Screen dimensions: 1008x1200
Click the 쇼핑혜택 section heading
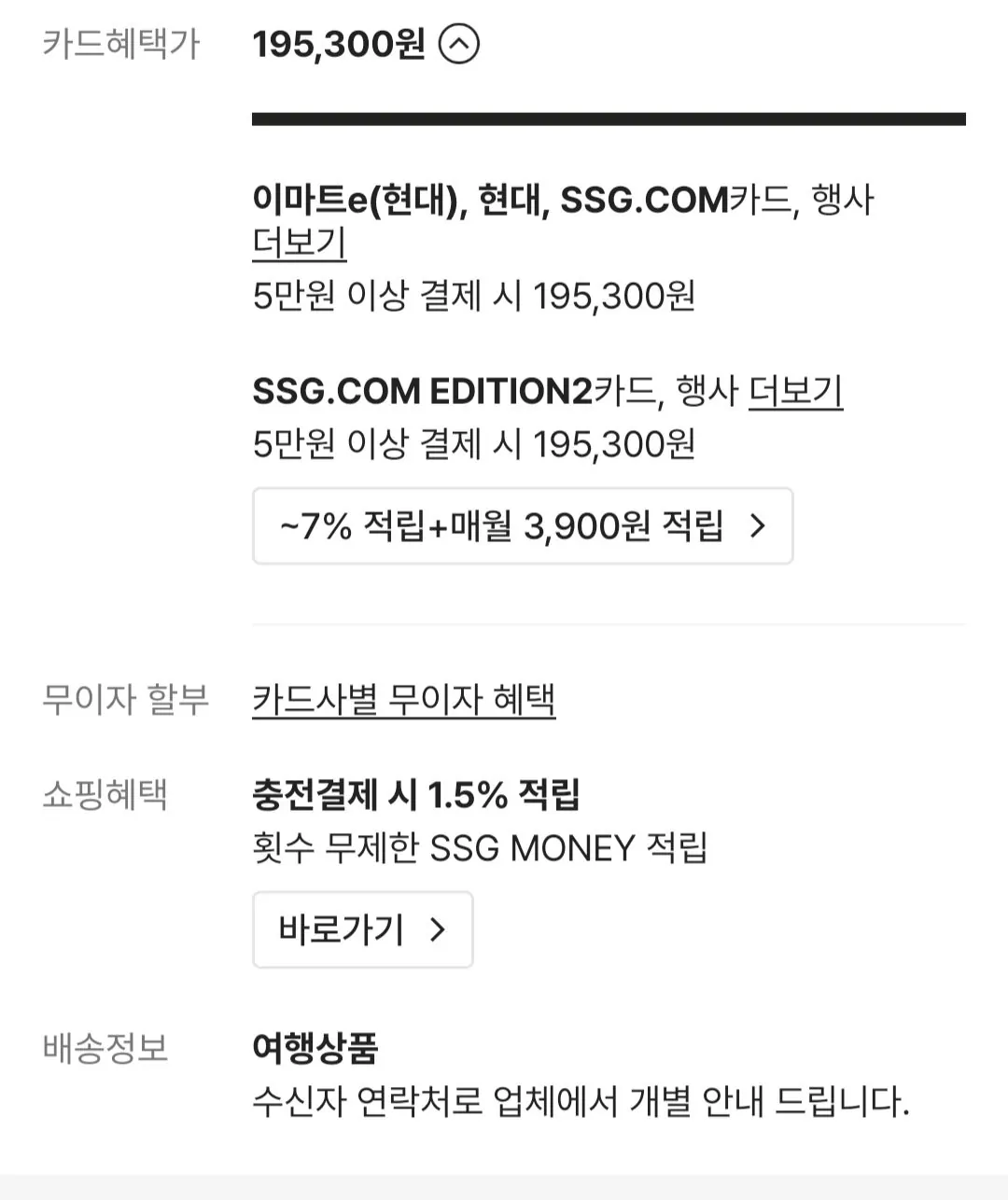(x=105, y=797)
